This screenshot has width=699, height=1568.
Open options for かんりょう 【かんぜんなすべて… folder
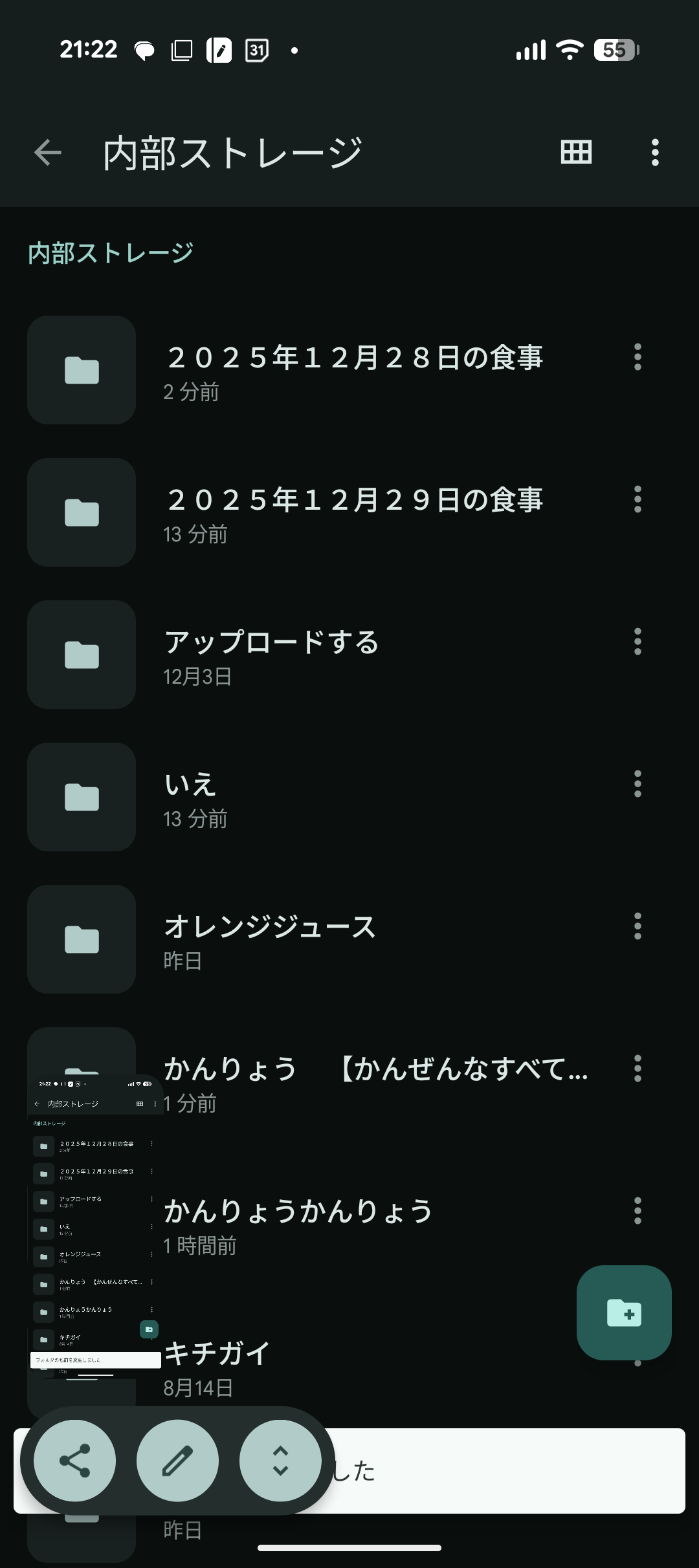(638, 1069)
